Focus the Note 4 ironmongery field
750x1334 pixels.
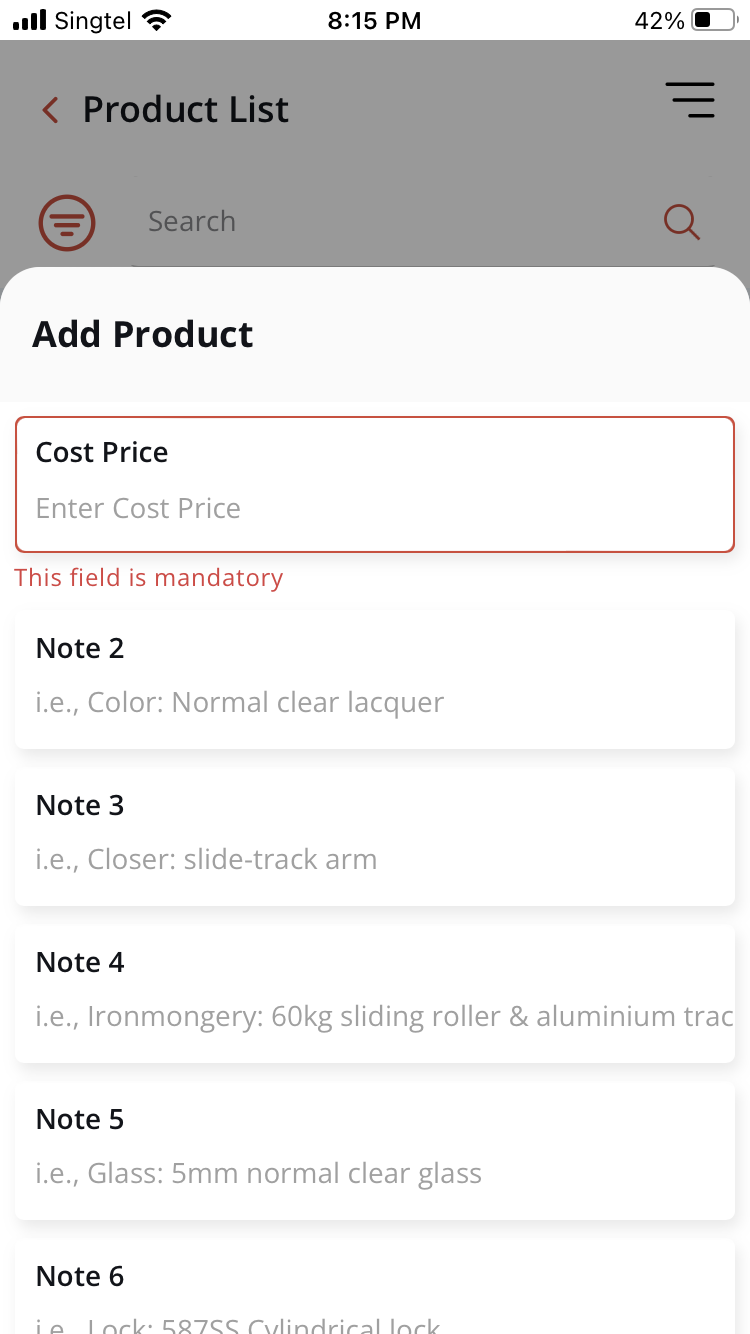tap(375, 993)
